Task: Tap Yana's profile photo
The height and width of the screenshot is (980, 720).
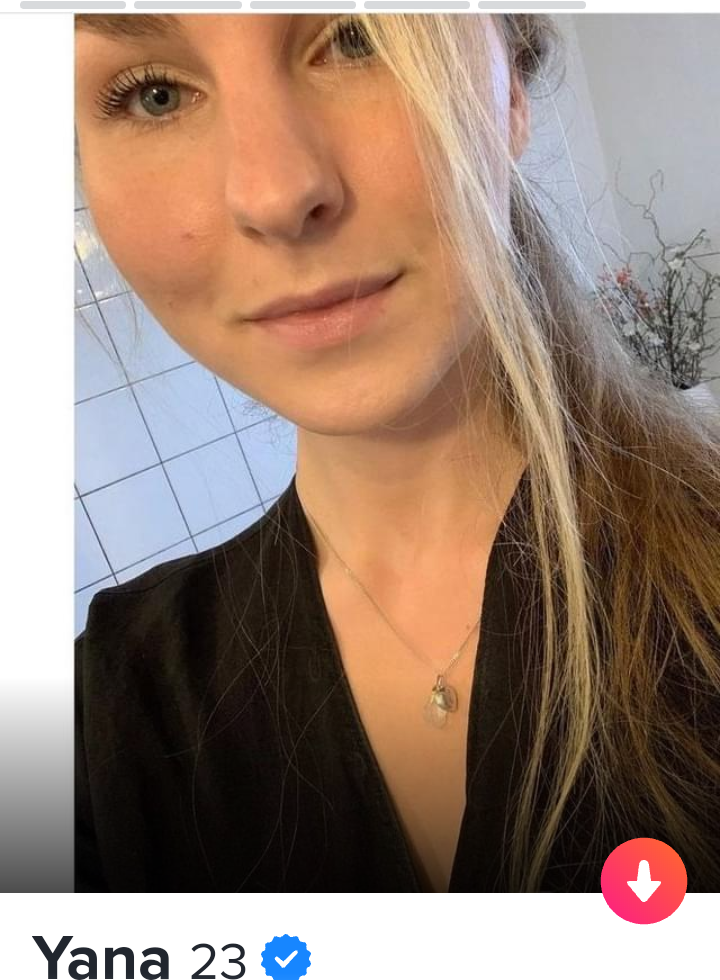Action: click(396, 450)
